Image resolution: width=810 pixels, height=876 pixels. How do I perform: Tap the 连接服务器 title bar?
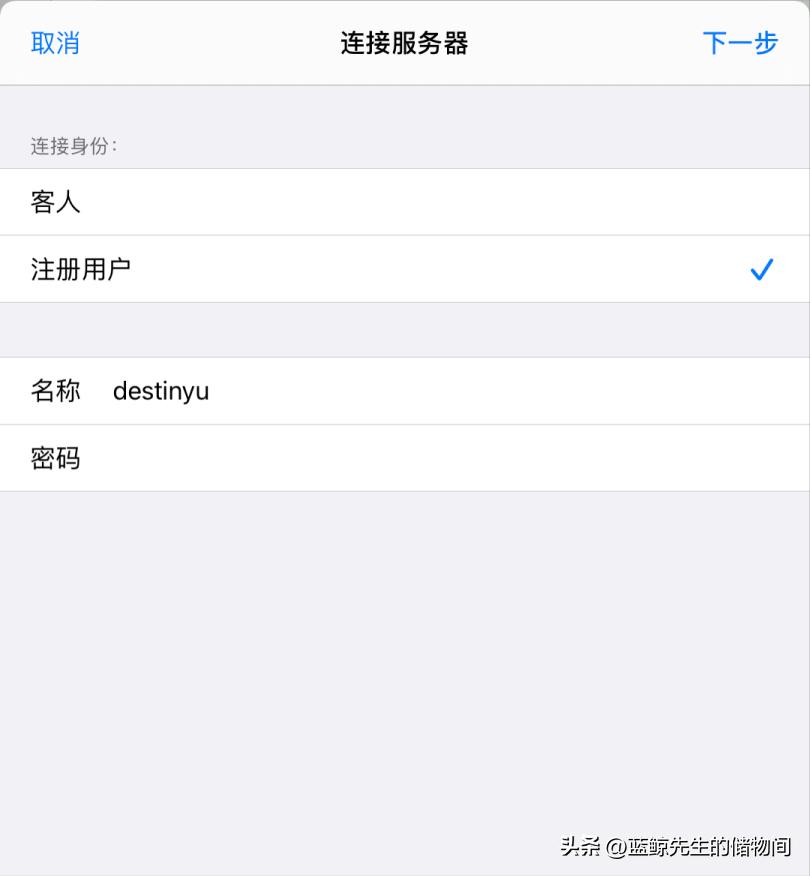404,43
